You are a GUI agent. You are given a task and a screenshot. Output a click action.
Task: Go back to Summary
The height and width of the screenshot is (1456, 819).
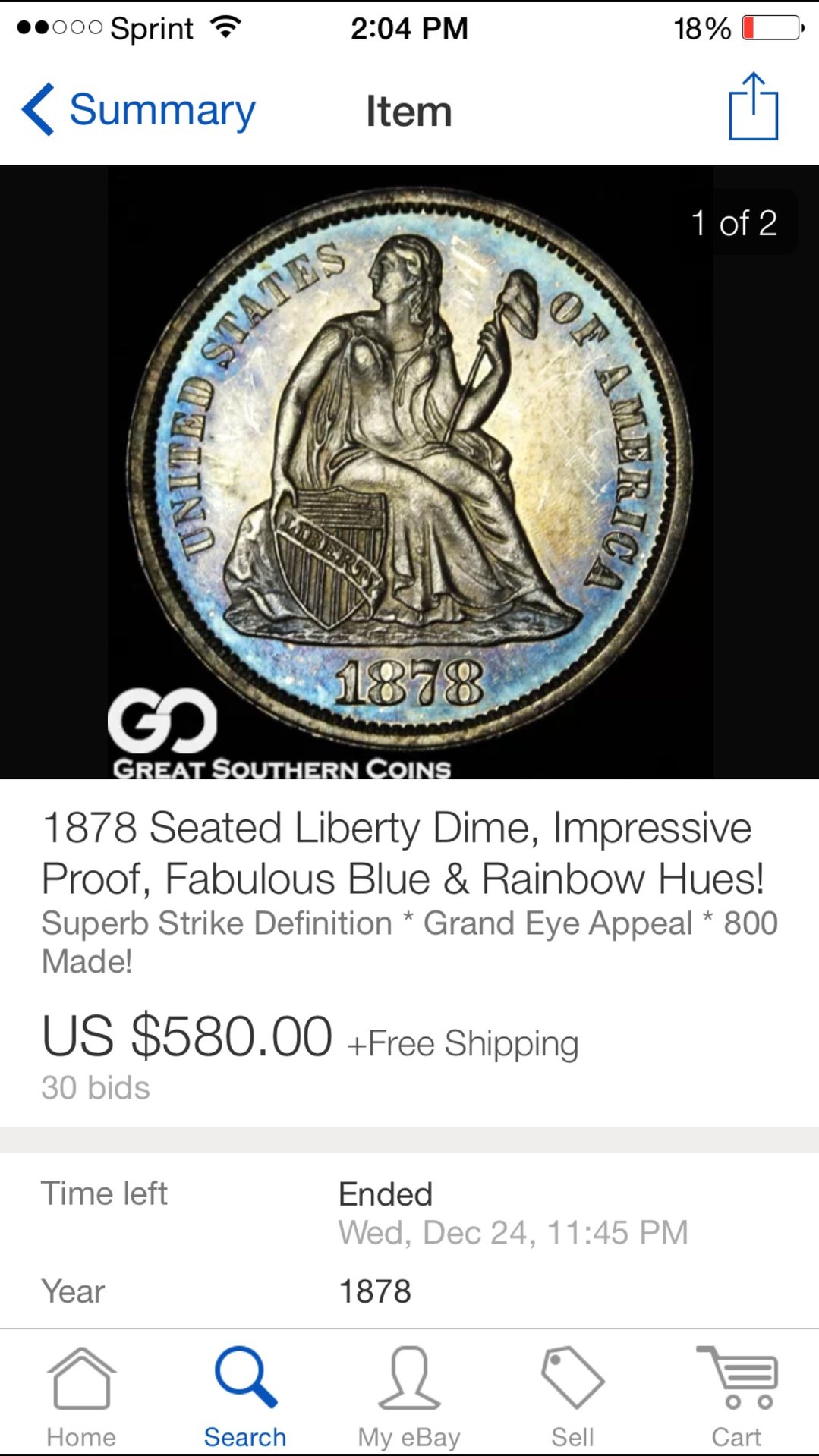[140, 111]
